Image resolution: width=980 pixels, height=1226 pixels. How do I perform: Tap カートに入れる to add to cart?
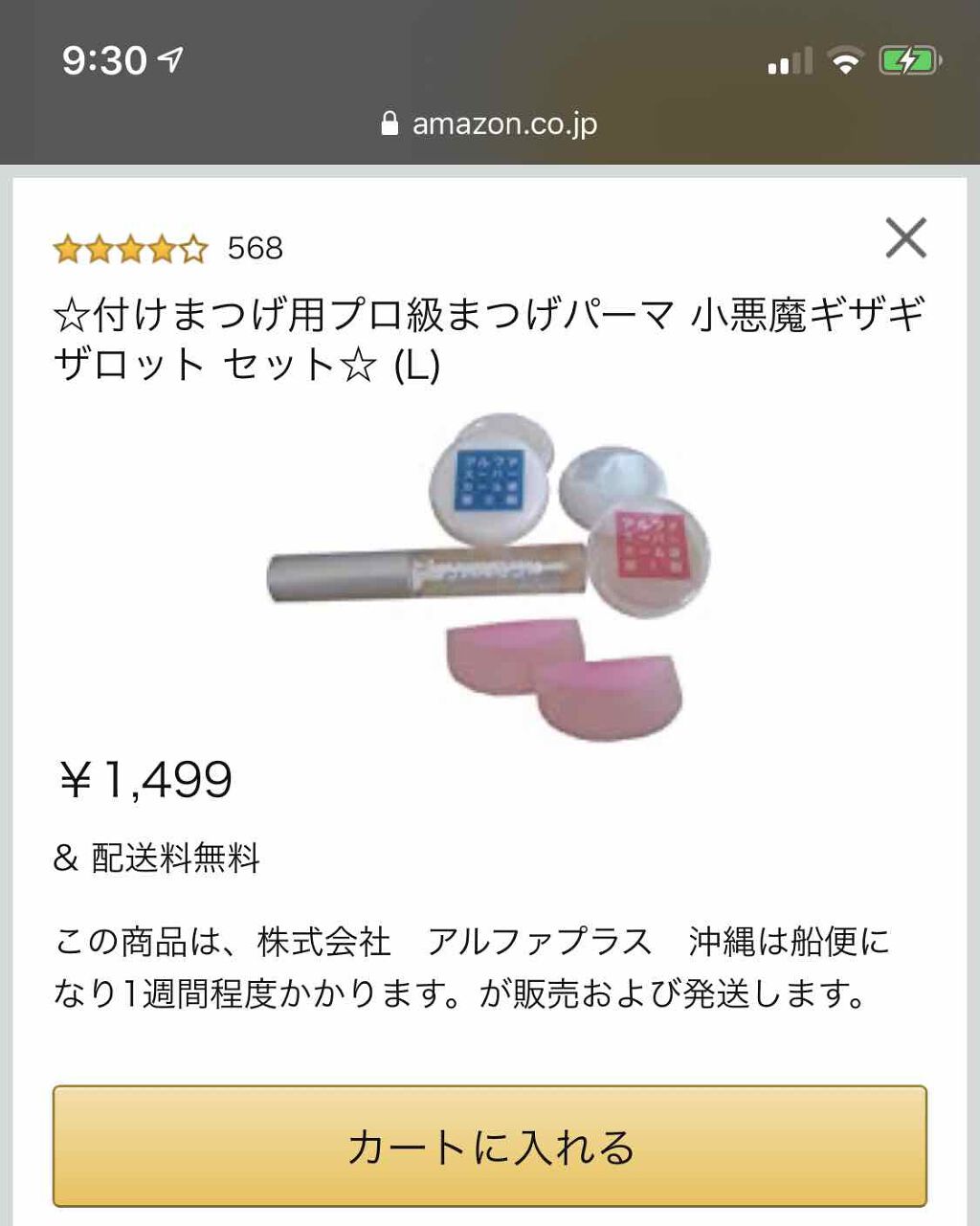[490, 1146]
